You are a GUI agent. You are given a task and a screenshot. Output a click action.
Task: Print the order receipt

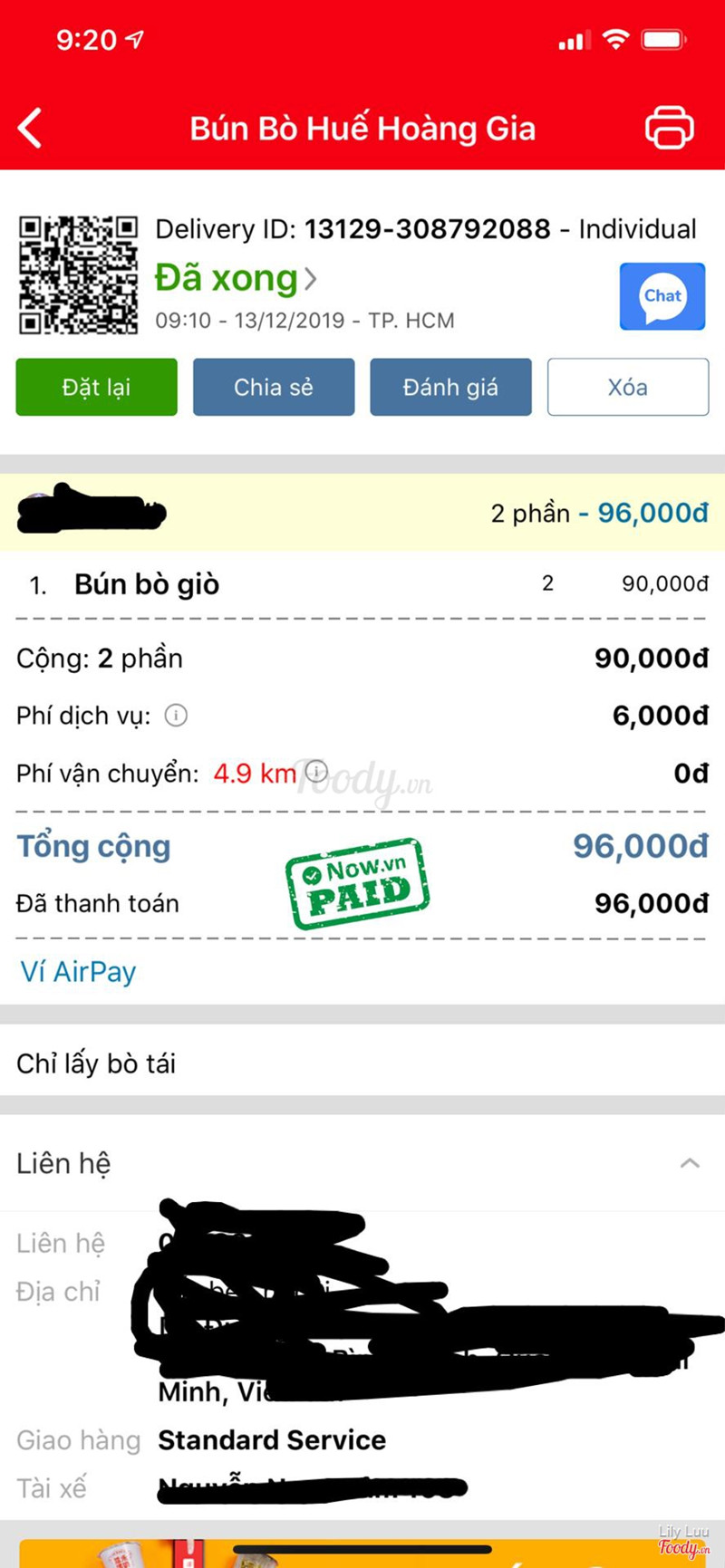pos(669,128)
